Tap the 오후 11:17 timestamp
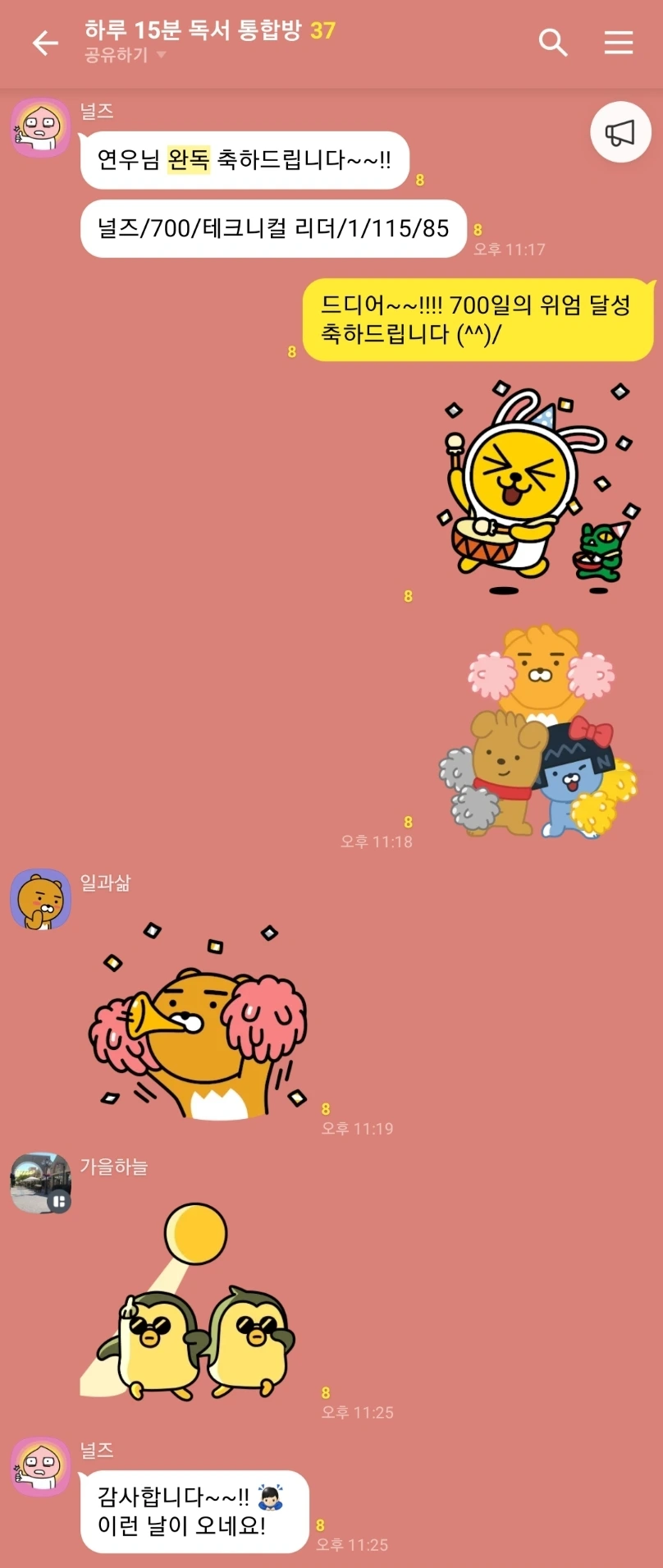This screenshot has width=663, height=1568. (x=510, y=250)
